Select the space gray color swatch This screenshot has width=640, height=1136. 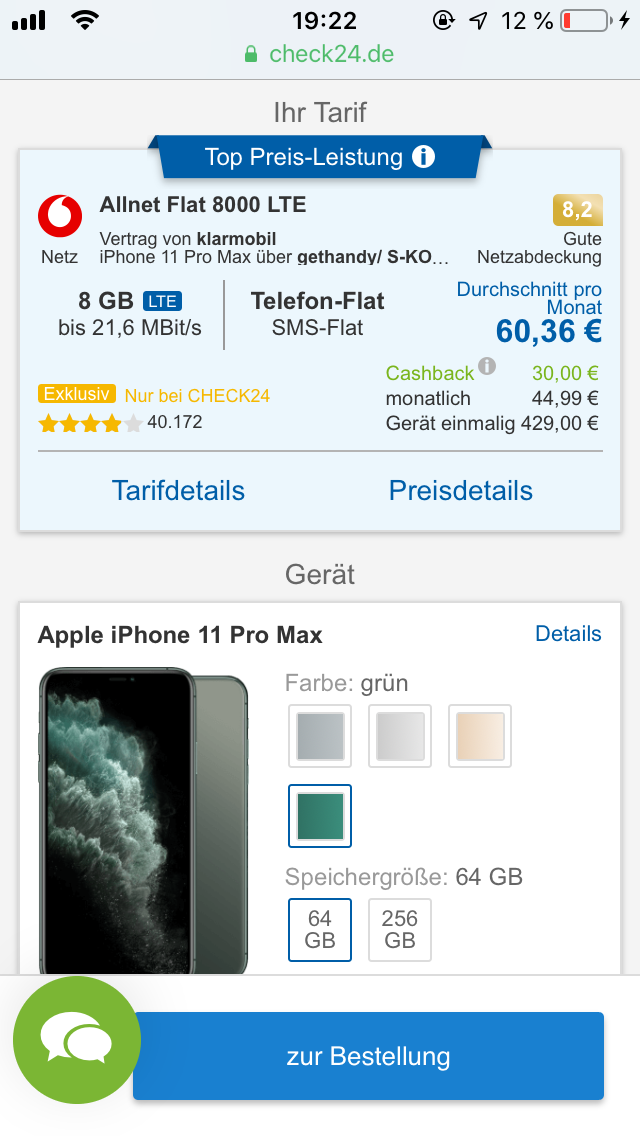point(320,736)
